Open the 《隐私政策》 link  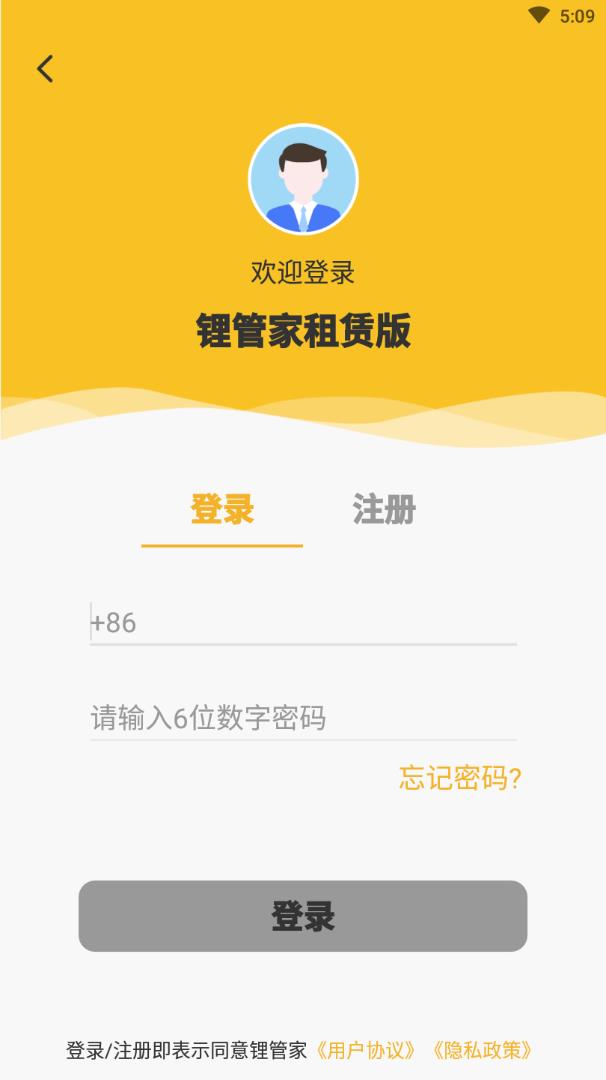[x=483, y=1050]
